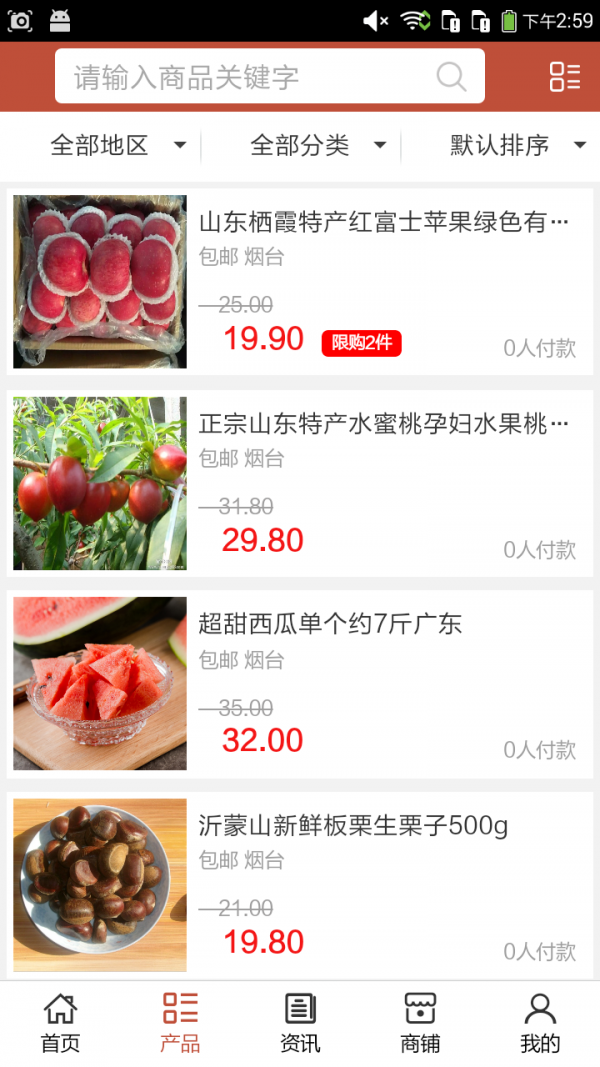Viewport: 600px width, 1067px height.
Task: Switch to the 资讯 news tab
Action: [x=300, y=1023]
